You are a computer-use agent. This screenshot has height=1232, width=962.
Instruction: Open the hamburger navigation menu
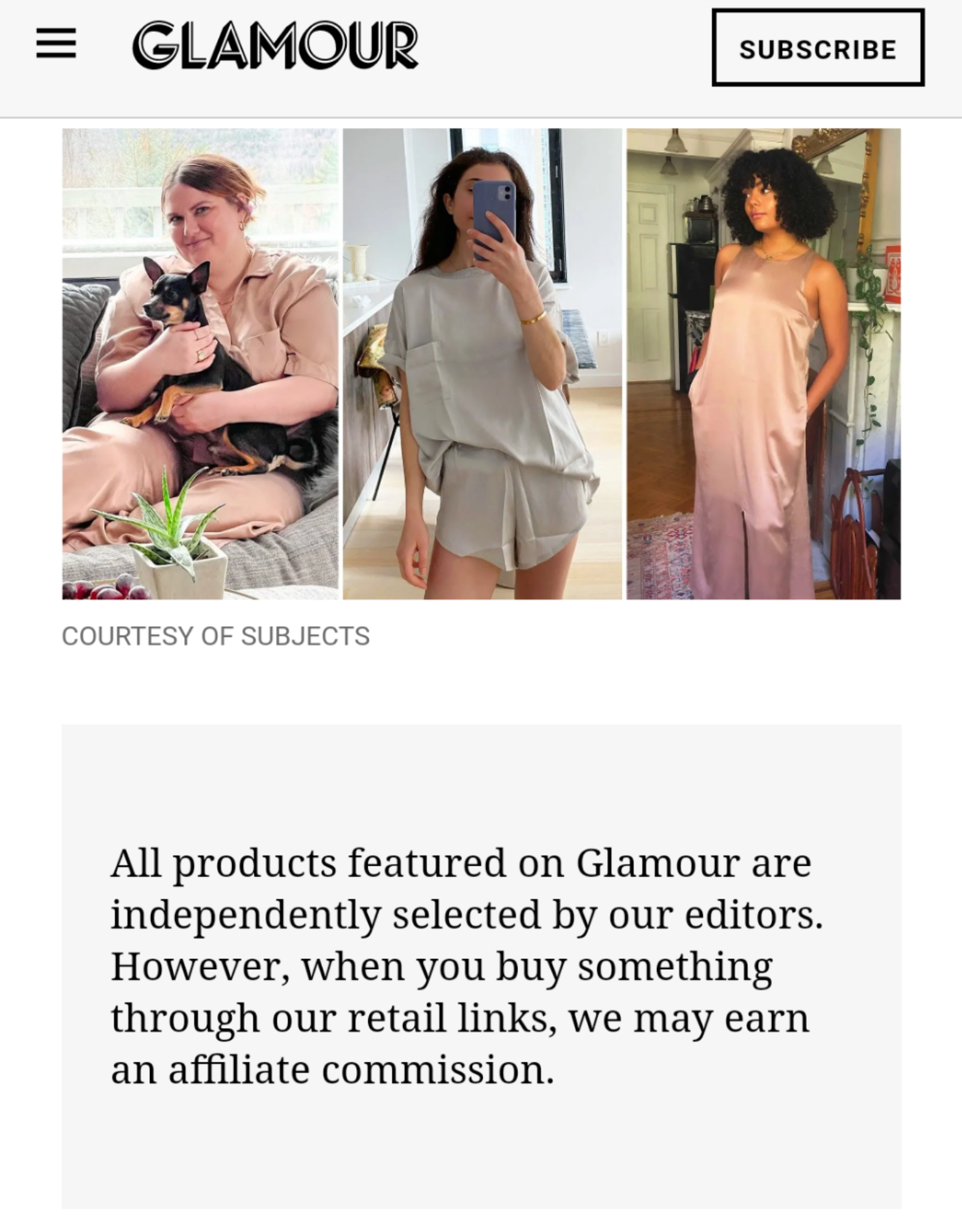point(56,44)
